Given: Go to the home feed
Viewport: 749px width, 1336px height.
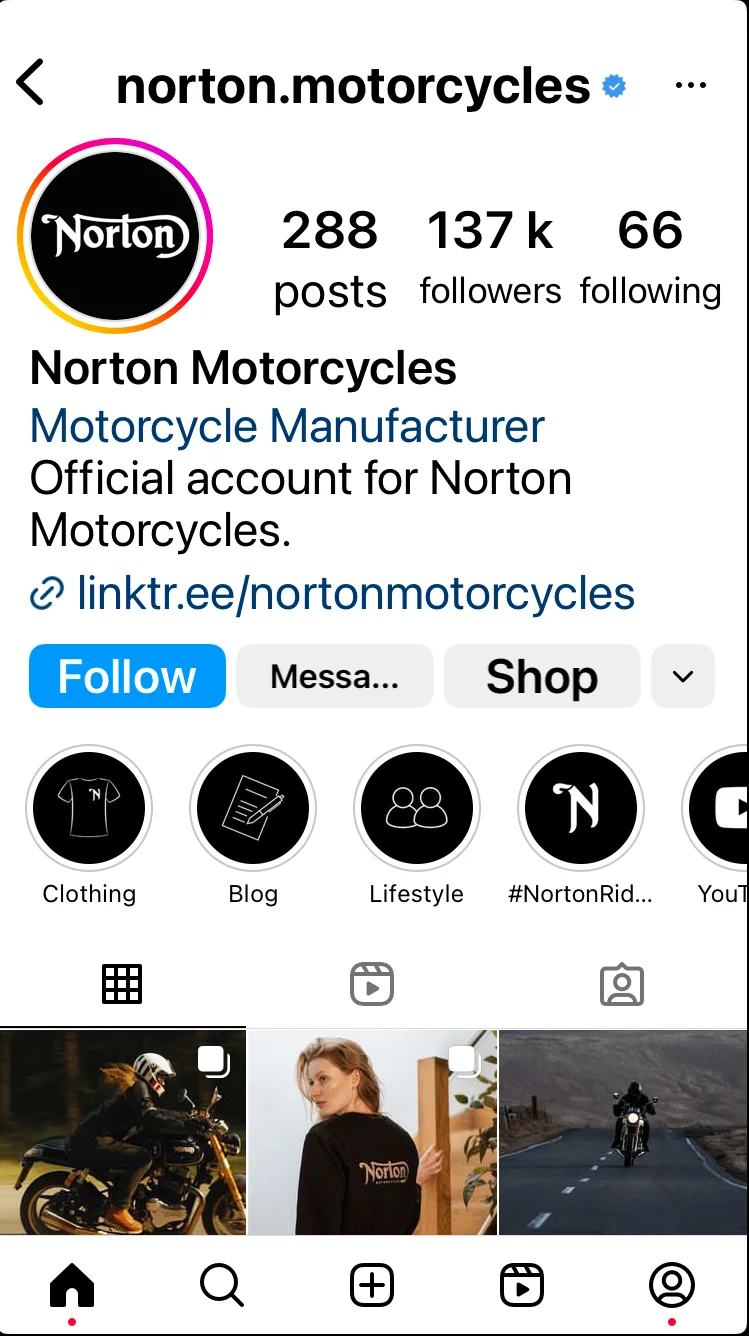Looking at the screenshot, I should pyautogui.click(x=72, y=1285).
